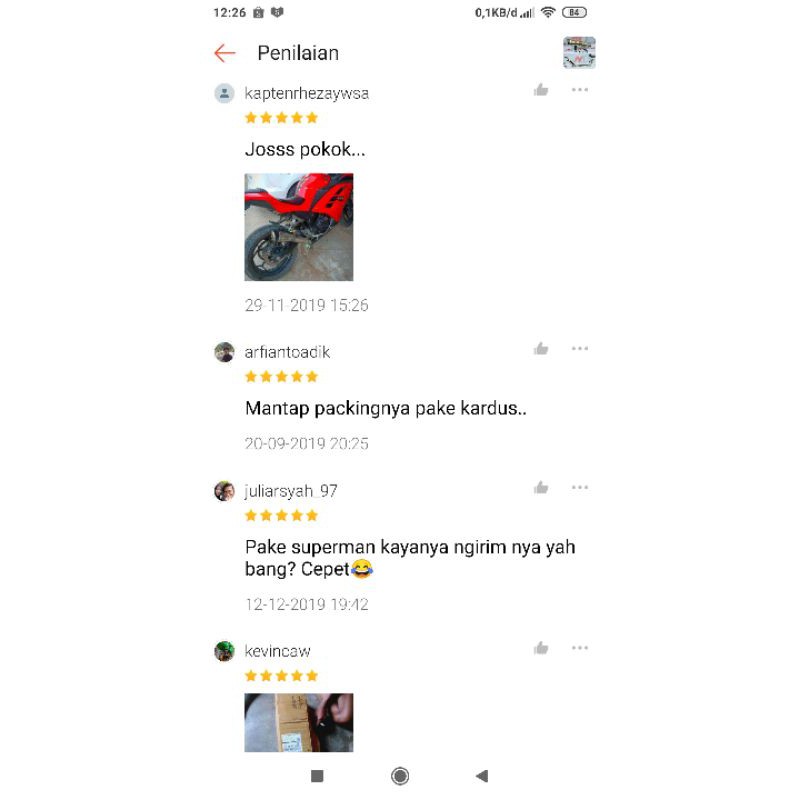Open more options for kaptenrhezaywsa's review
This screenshot has height=800, width=800.
point(580,90)
